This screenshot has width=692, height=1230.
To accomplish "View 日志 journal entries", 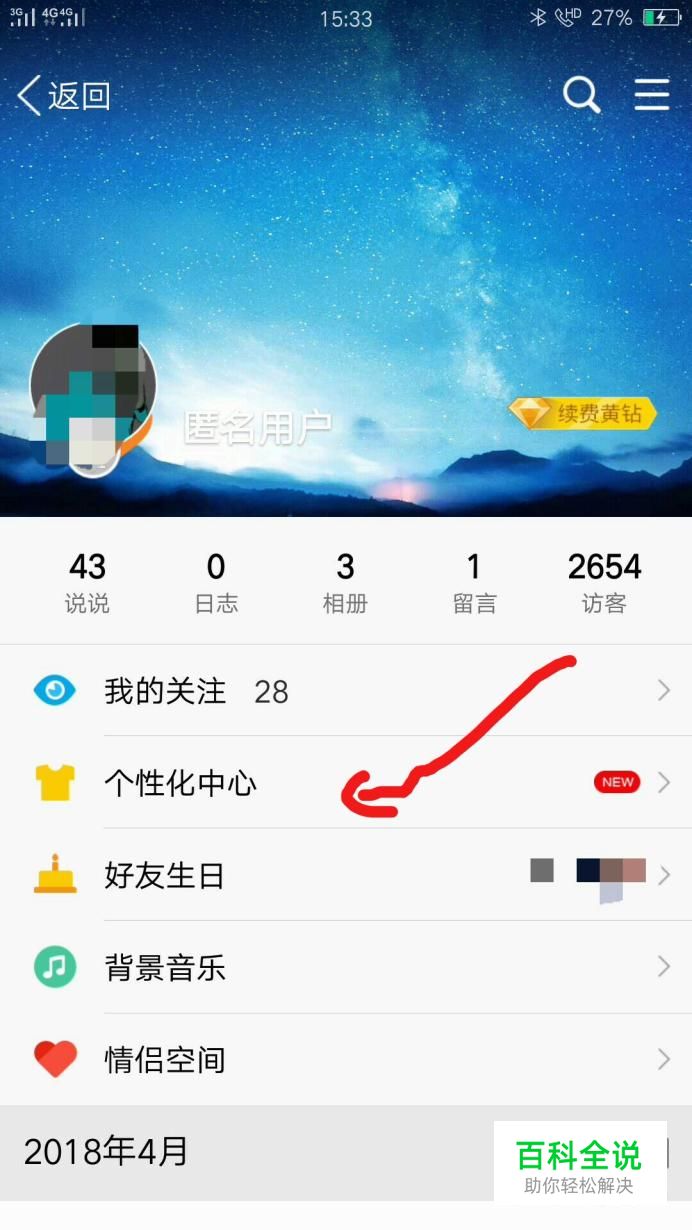I will [x=216, y=582].
